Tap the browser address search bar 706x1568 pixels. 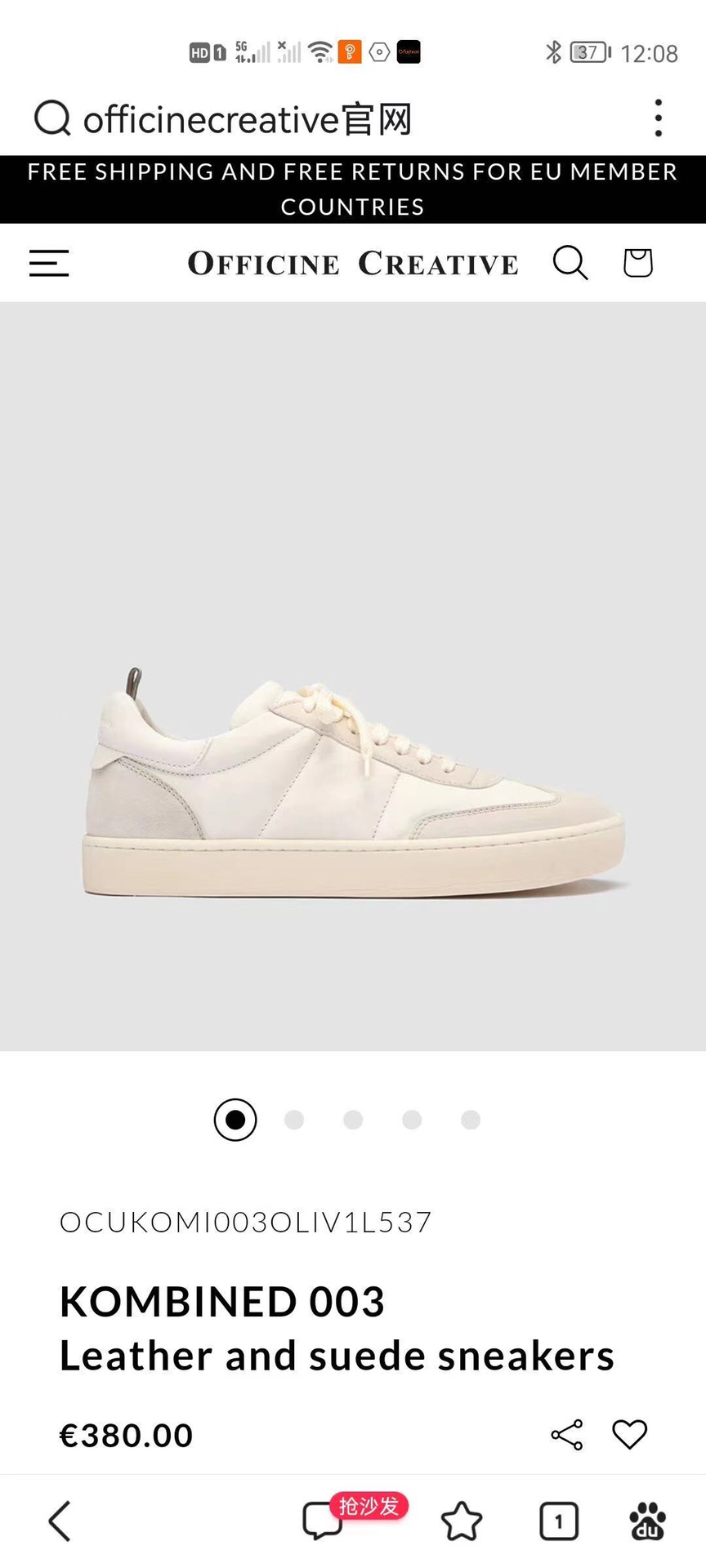245,119
